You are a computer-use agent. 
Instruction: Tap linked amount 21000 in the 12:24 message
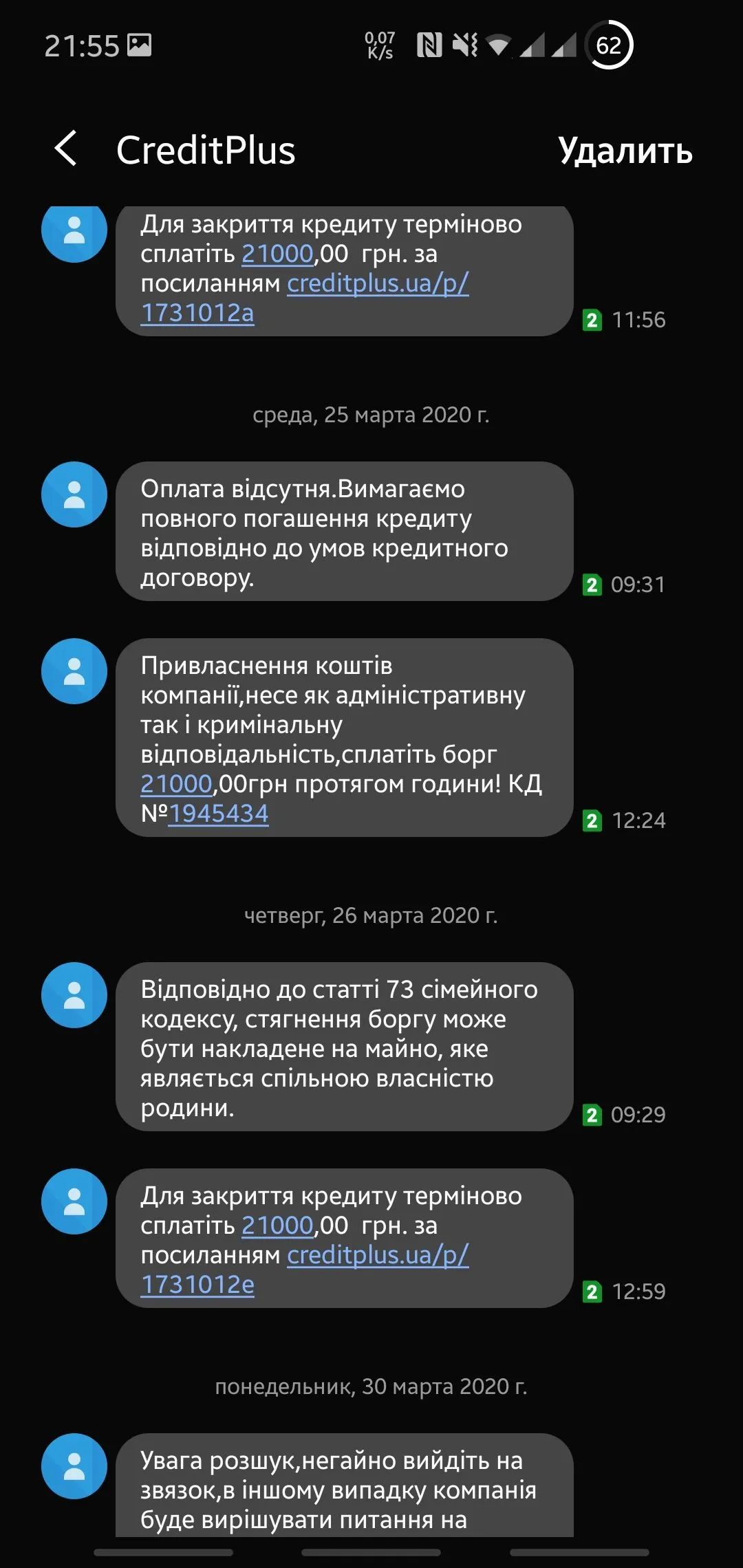click(x=176, y=784)
